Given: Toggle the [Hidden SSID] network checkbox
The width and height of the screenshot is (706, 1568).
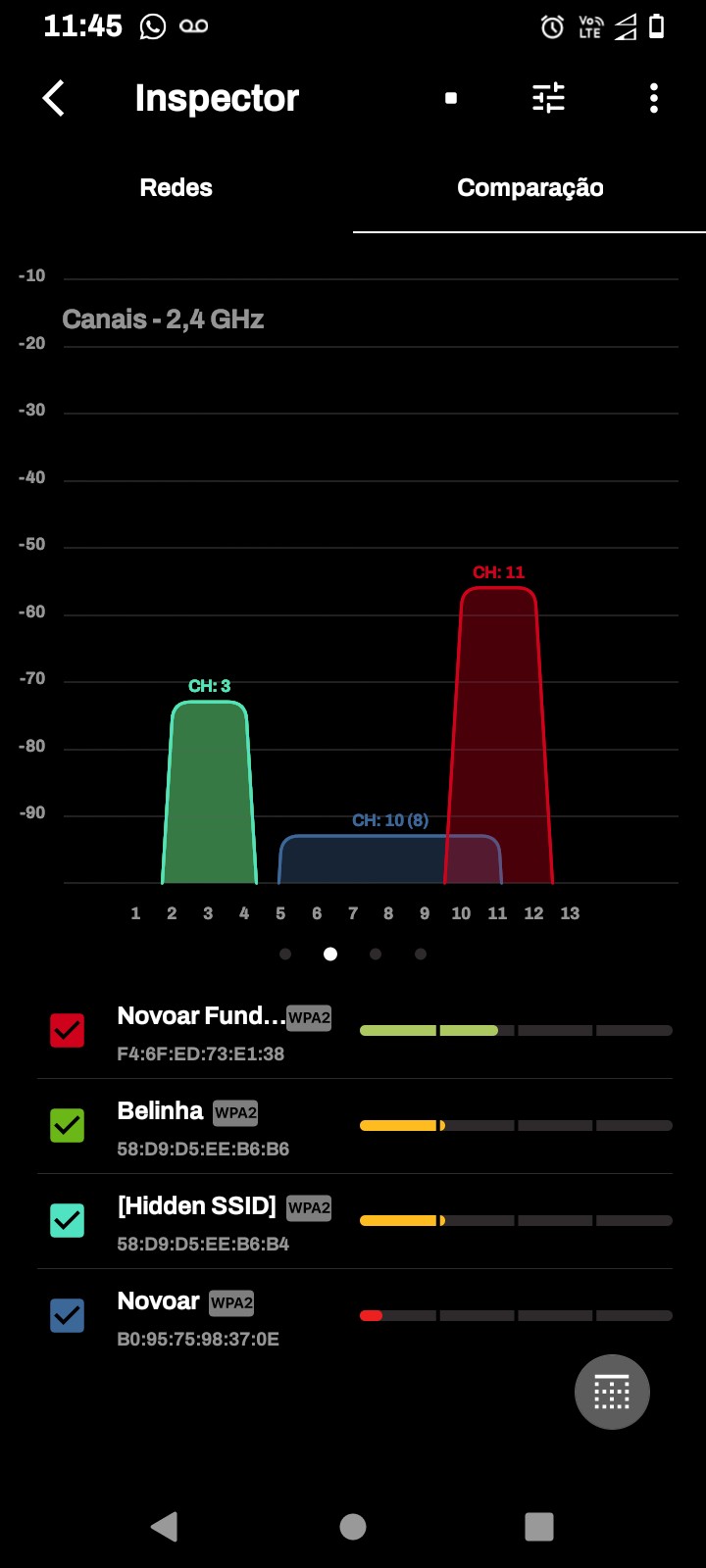Looking at the screenshot, I should click(x=68, y=1220).
